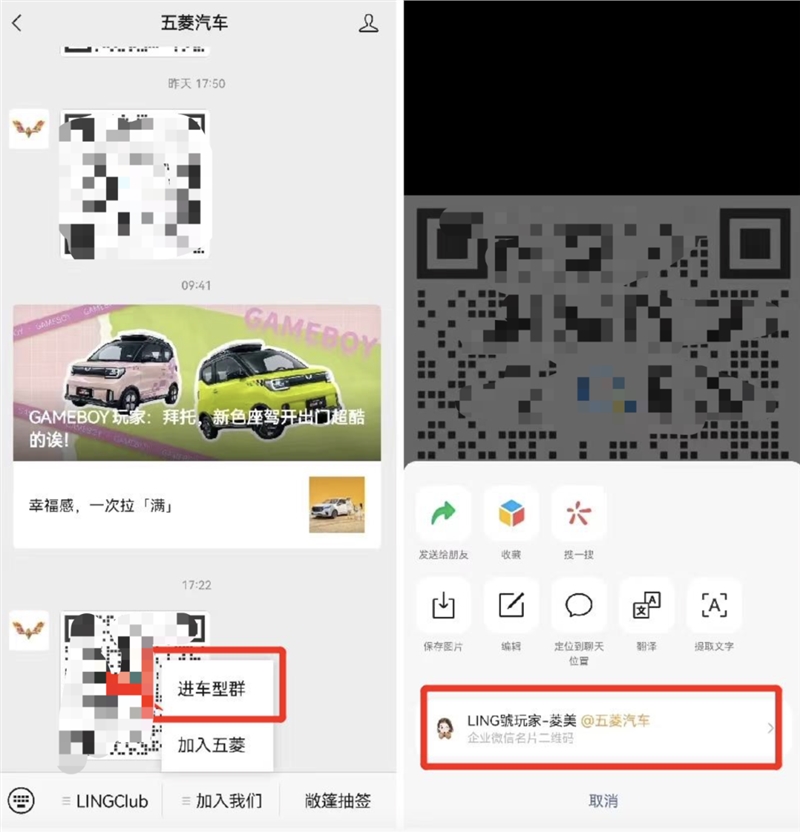Open the LING號玩家-菱美 enterprise WeChat card
The width and height of the screenshot is (800, 832).
[601, 727]
